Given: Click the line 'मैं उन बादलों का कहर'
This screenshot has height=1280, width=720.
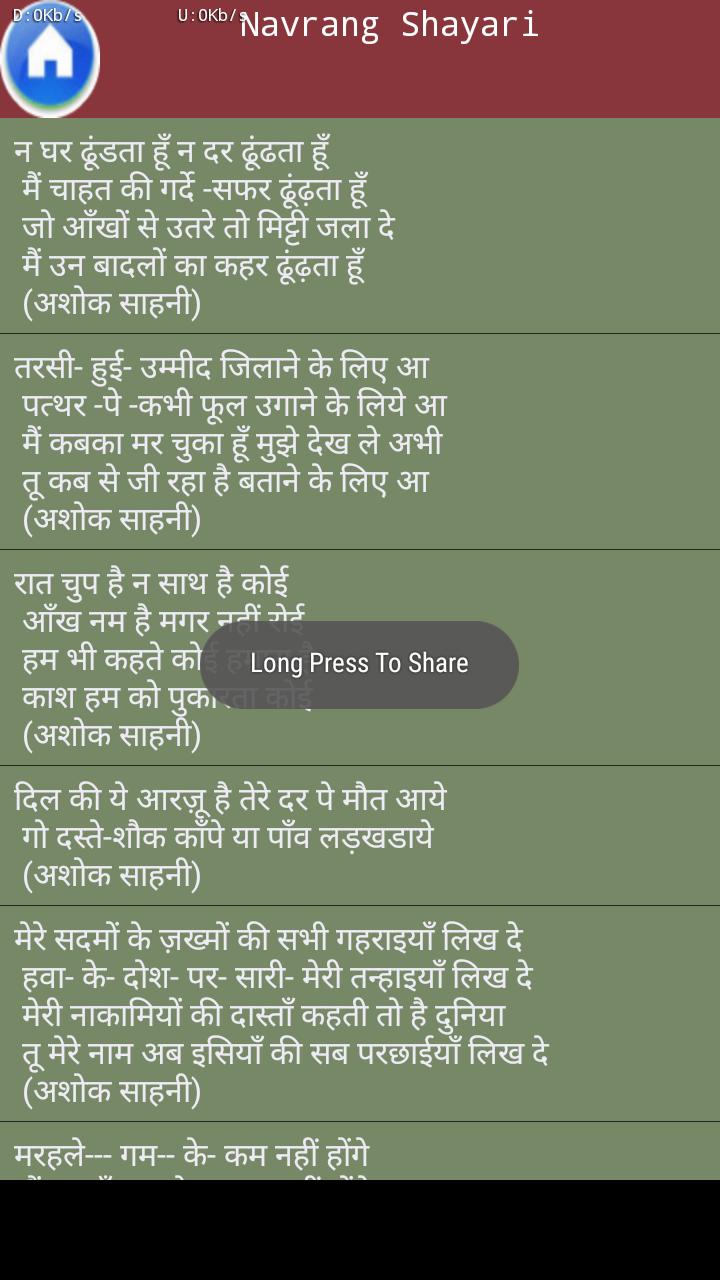Looking at the screenshot, I should 214,265.
